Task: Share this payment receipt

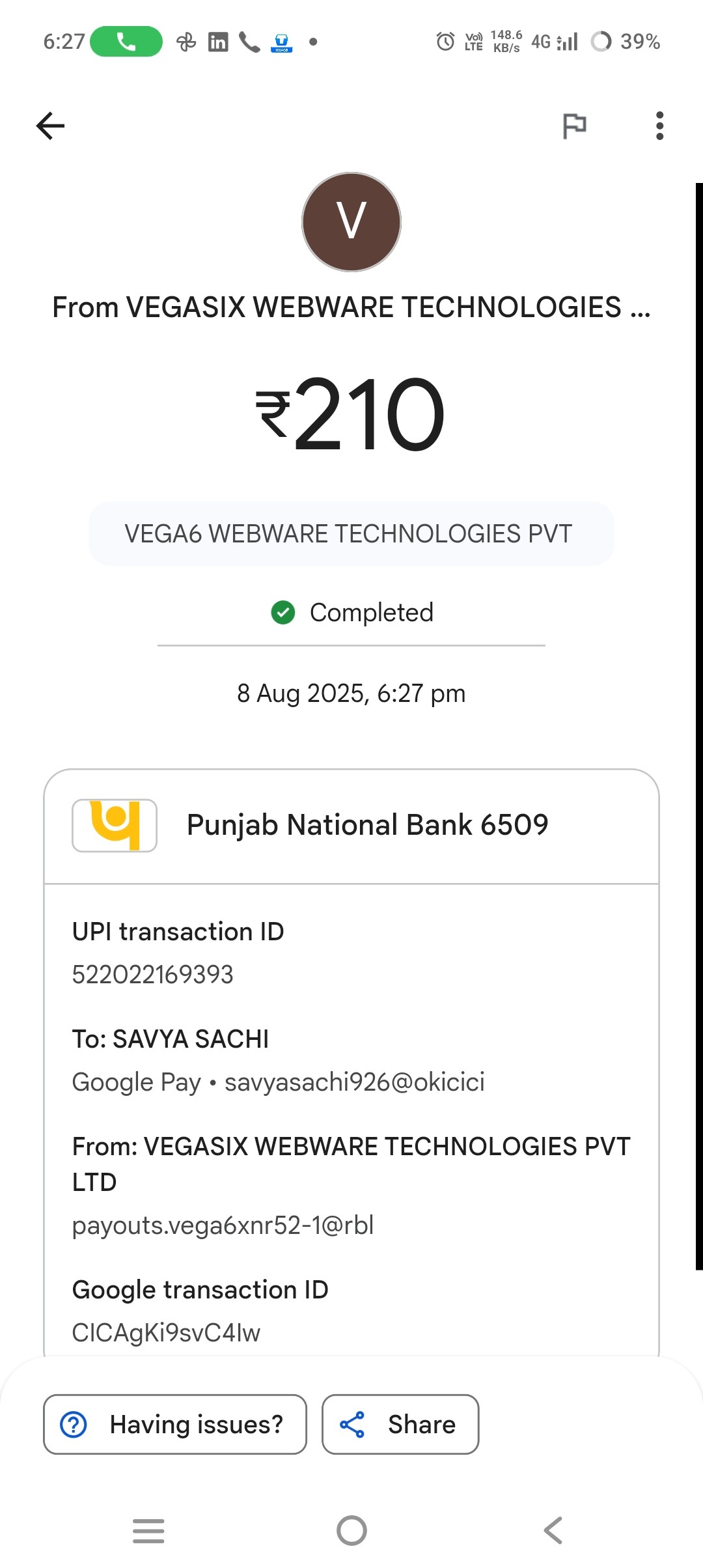Action: 400,1424
